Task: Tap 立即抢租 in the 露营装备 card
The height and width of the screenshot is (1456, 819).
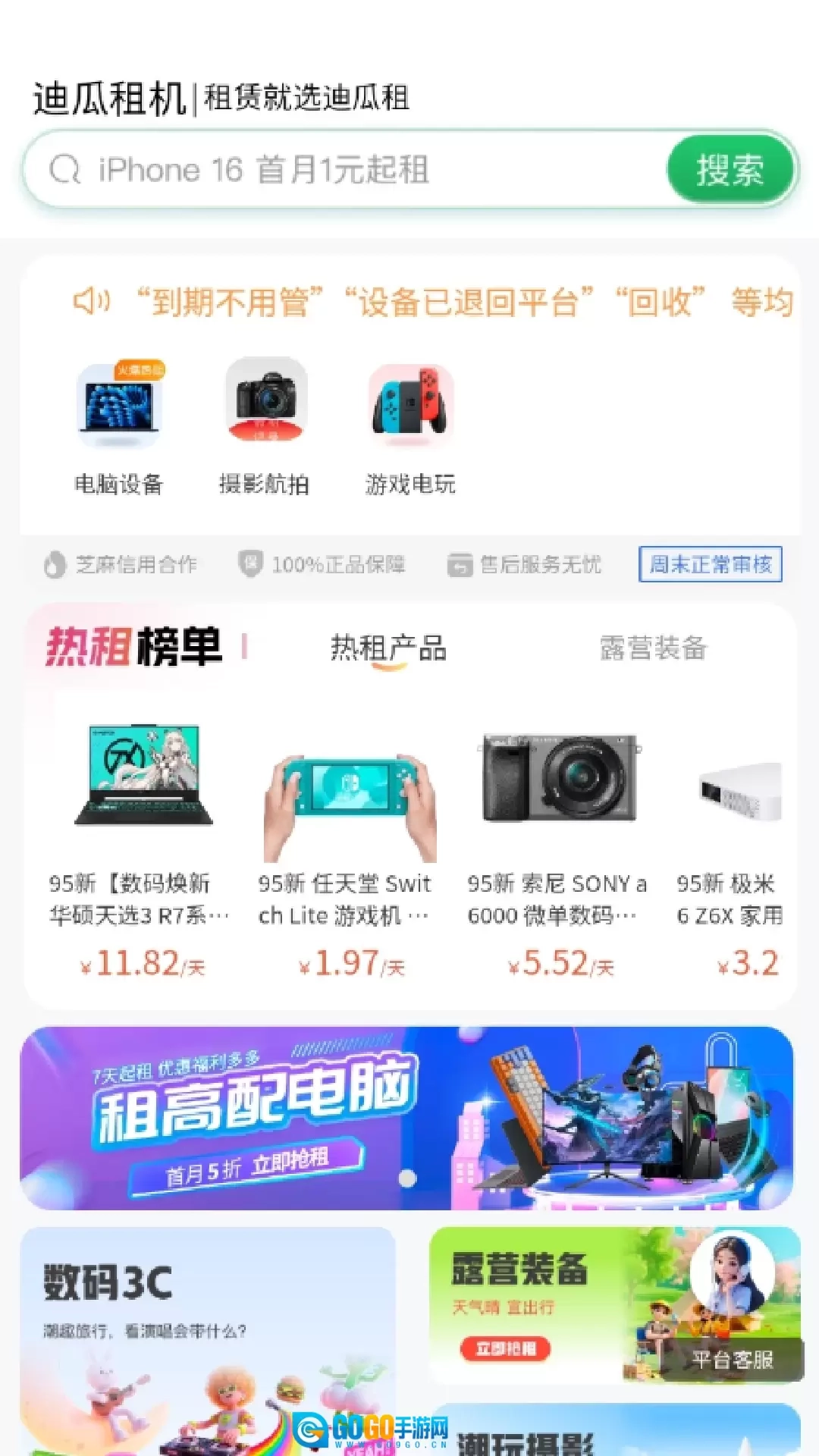Action: (x=507, y=1348)
